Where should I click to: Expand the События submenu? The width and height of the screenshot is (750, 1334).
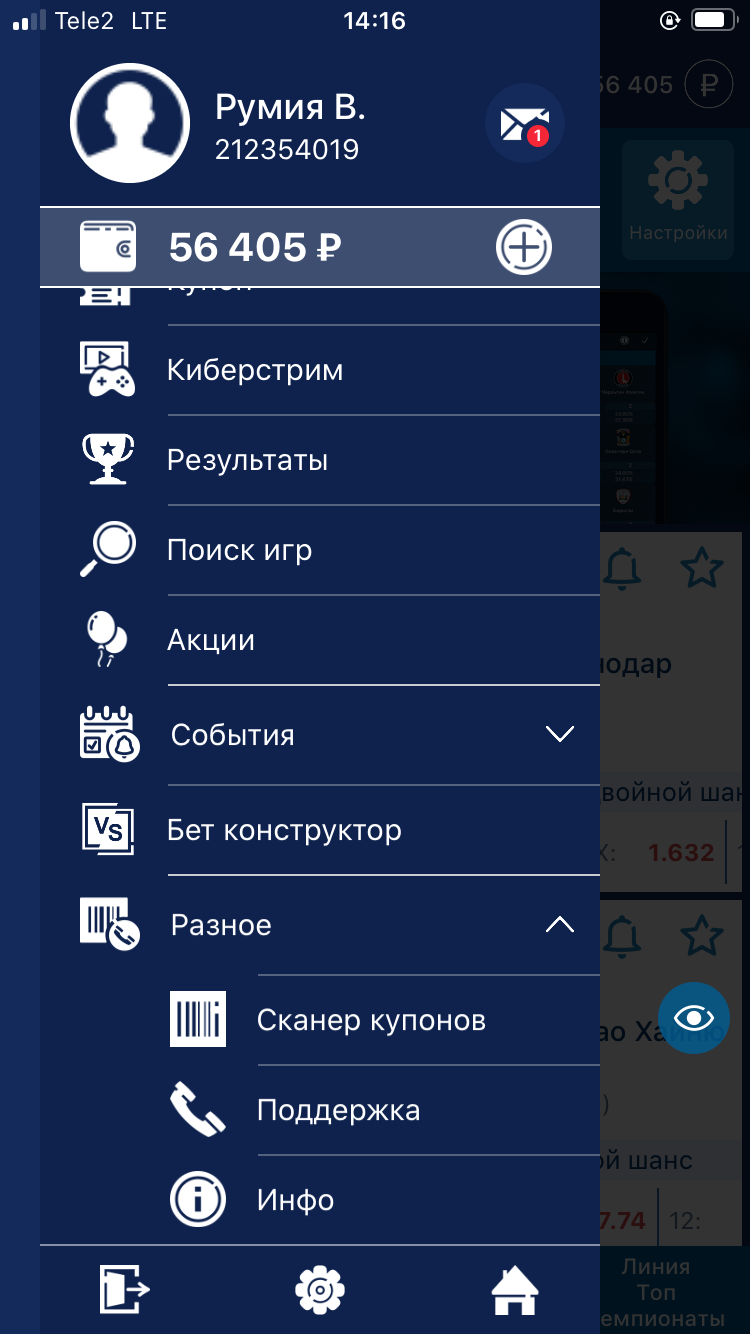(x=559, y=735)
